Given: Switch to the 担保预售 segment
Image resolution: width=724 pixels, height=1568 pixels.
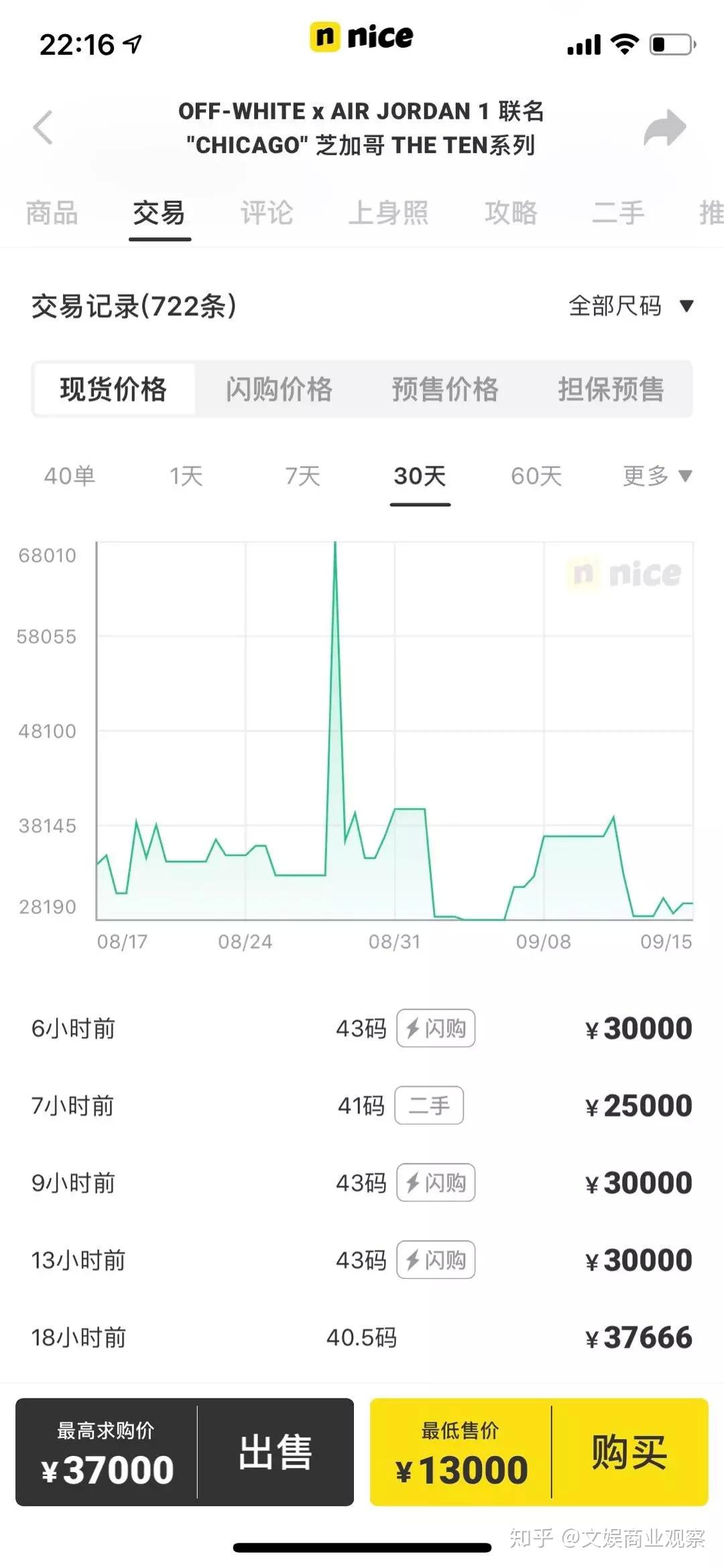Looking at the screenshot, I should coord(611,389).
